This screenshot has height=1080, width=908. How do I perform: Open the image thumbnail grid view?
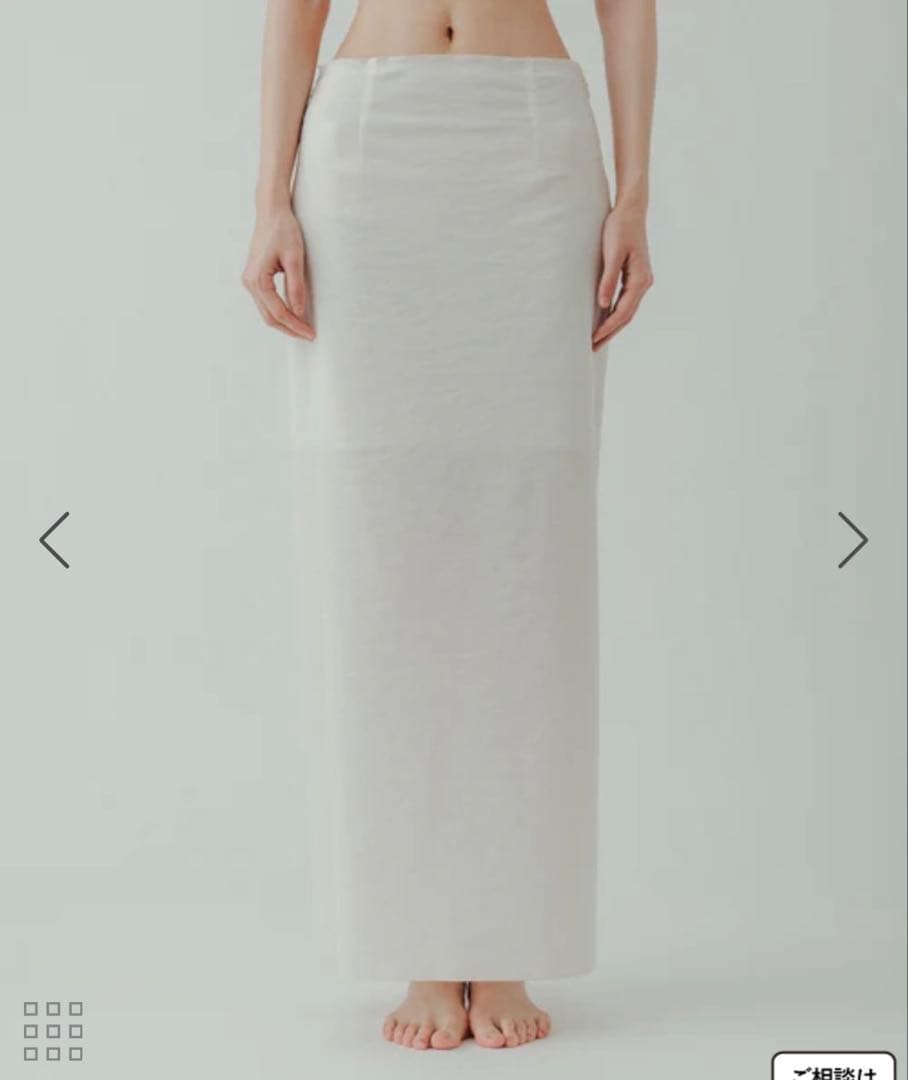pos(53,1030)
